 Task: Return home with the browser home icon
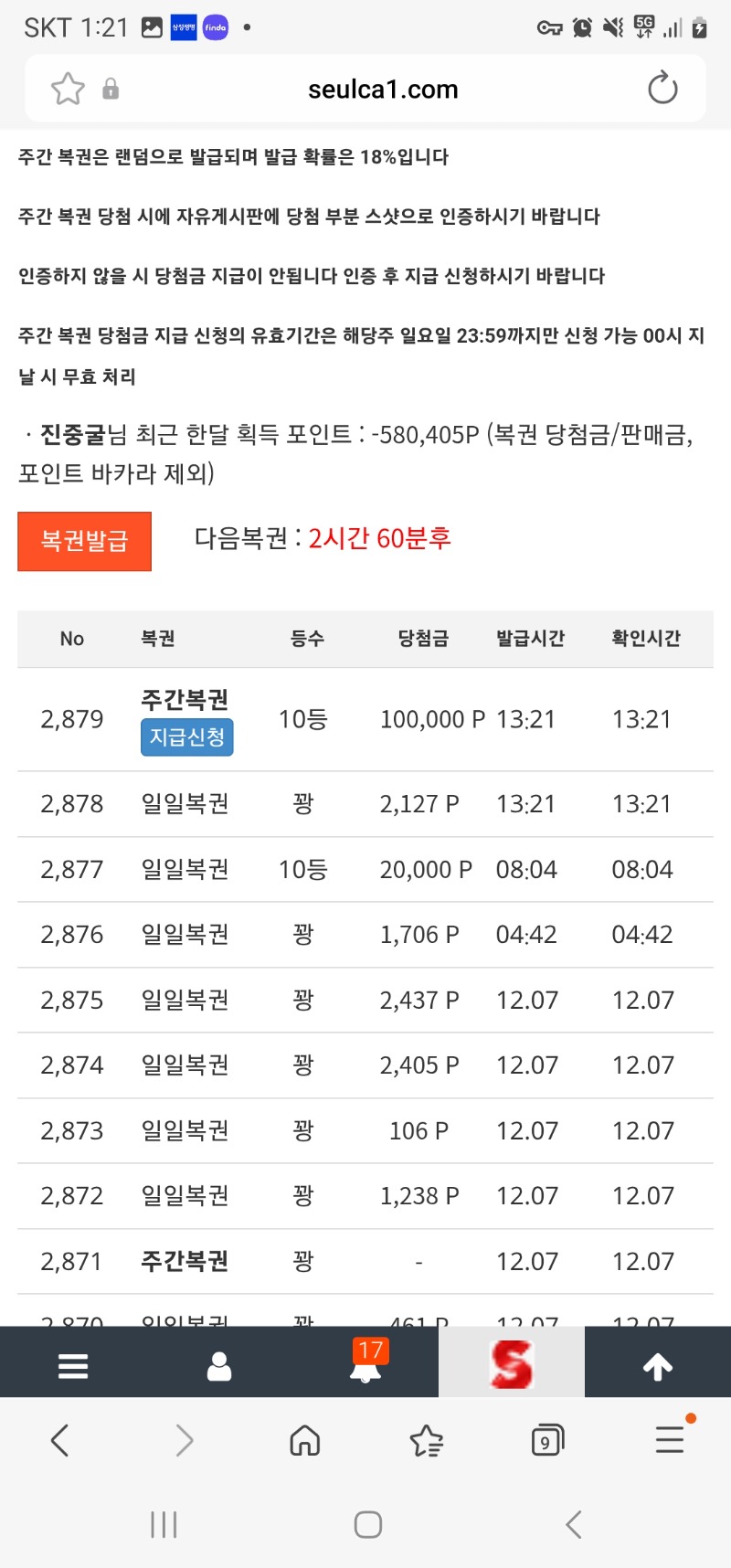[304, 1440]
